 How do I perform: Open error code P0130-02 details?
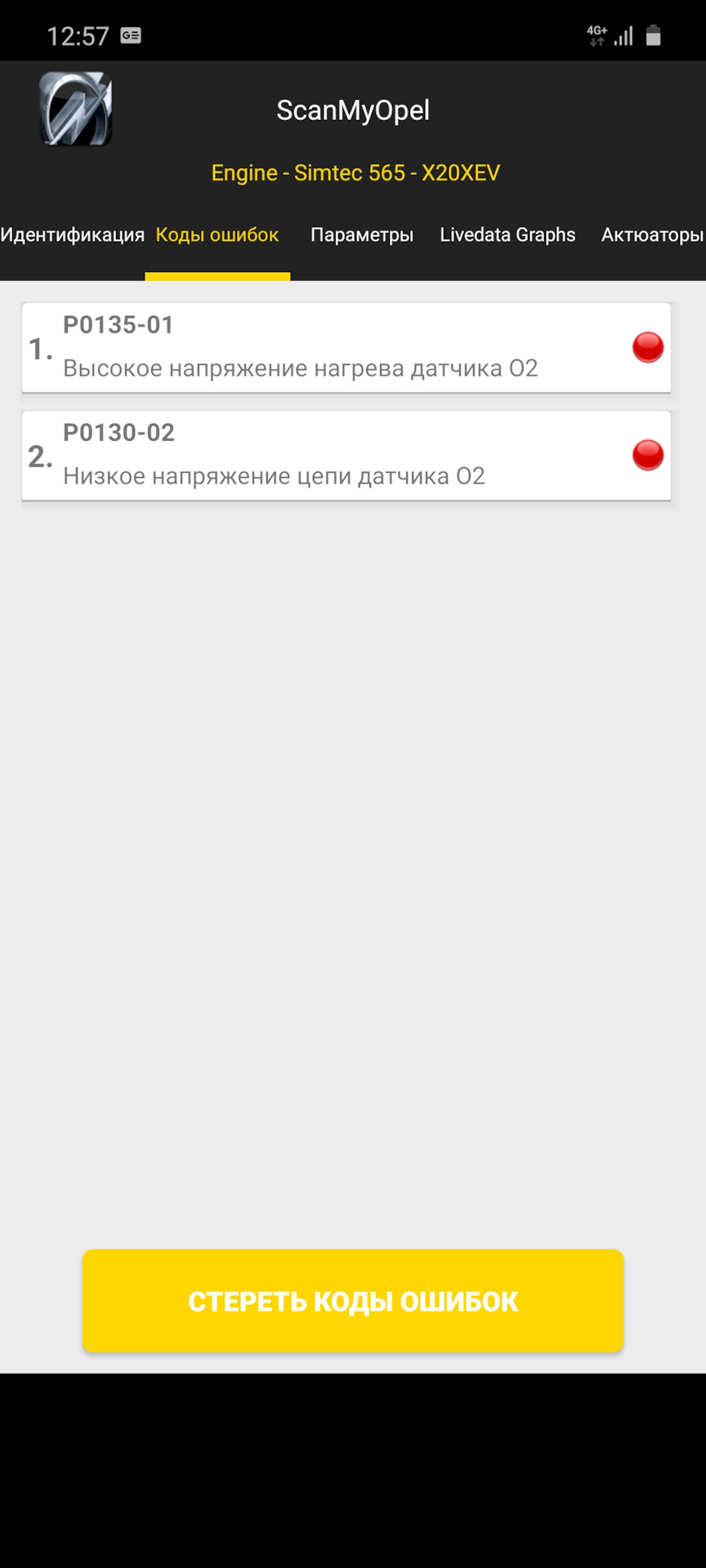pyautogui.click(x=346, y=456)
